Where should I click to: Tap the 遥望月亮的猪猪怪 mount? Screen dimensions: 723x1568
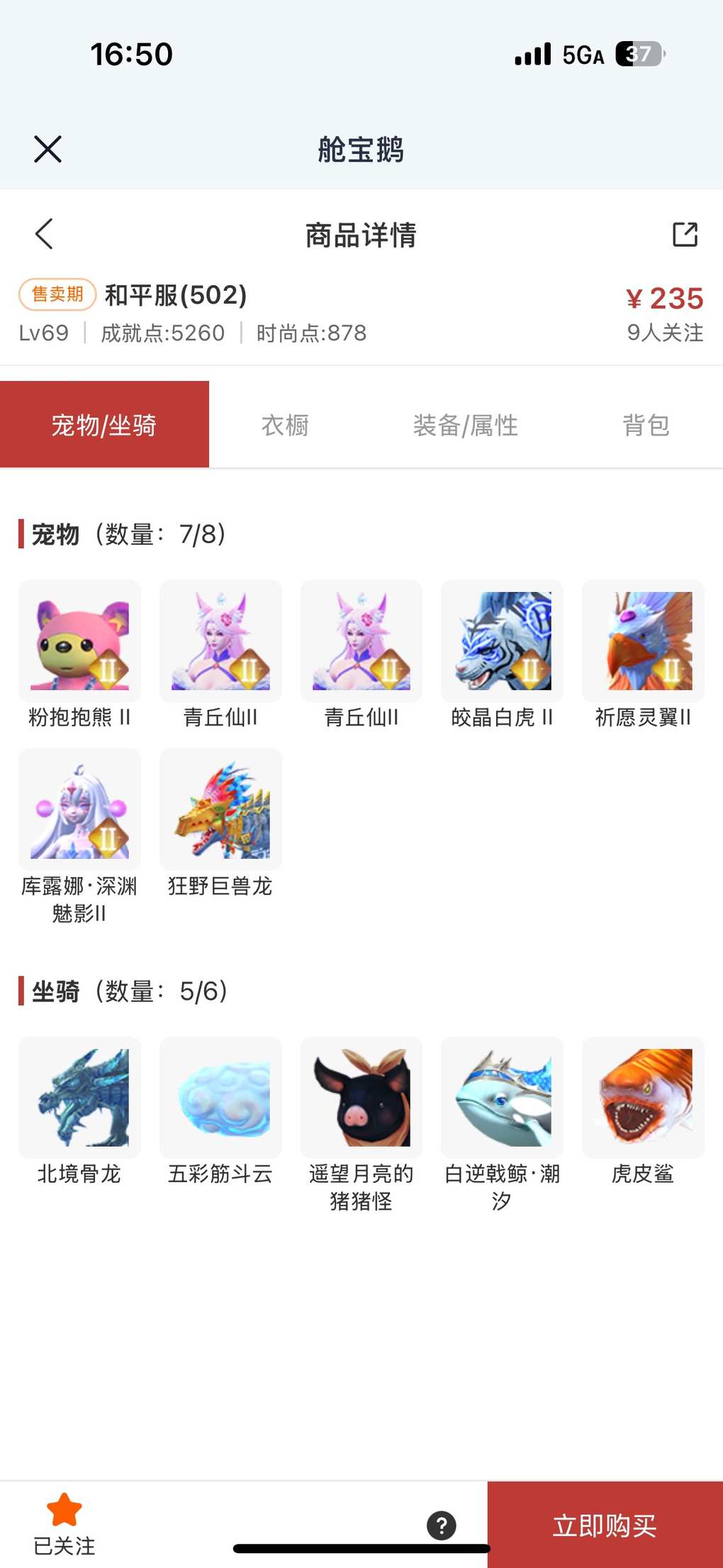[361, 1098]
